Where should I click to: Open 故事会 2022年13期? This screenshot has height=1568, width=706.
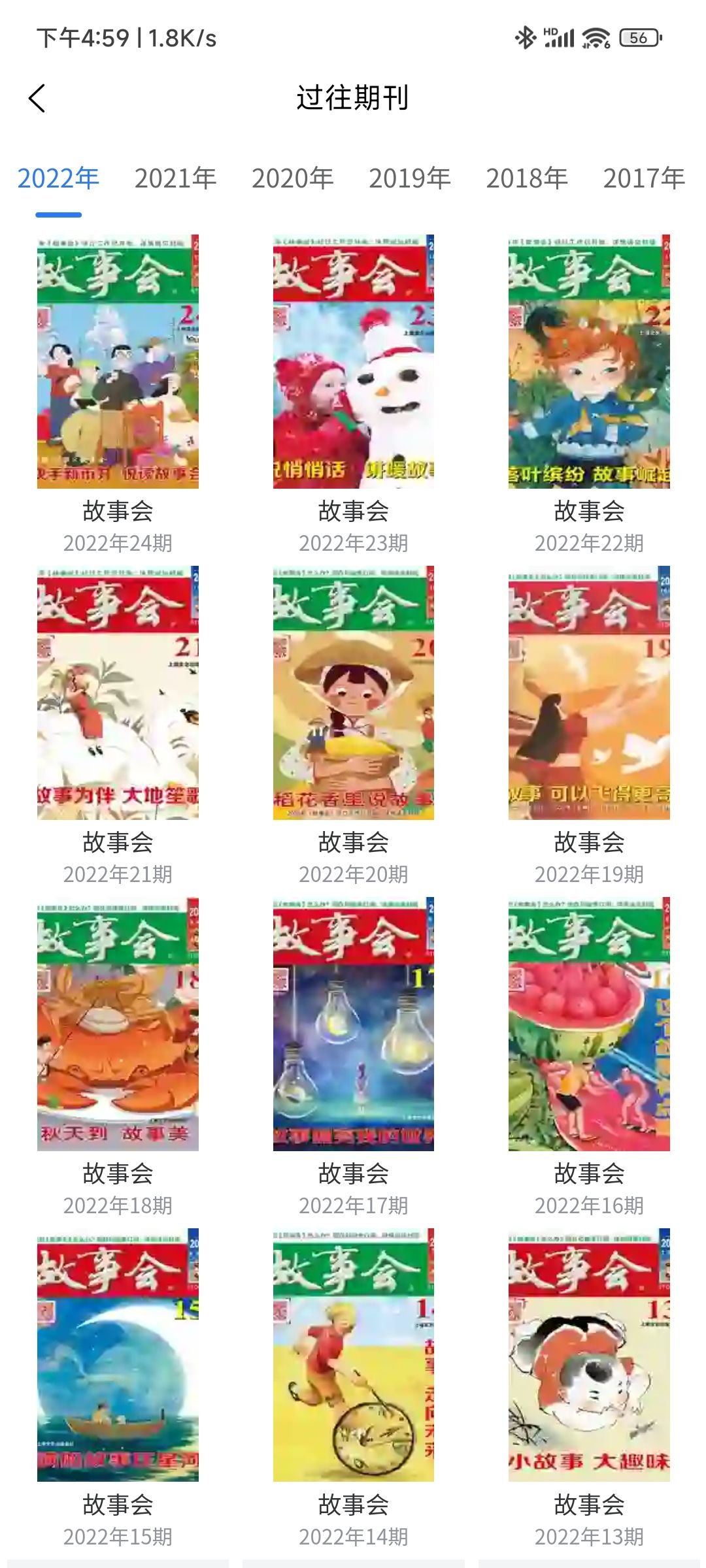coord(589,1355)
